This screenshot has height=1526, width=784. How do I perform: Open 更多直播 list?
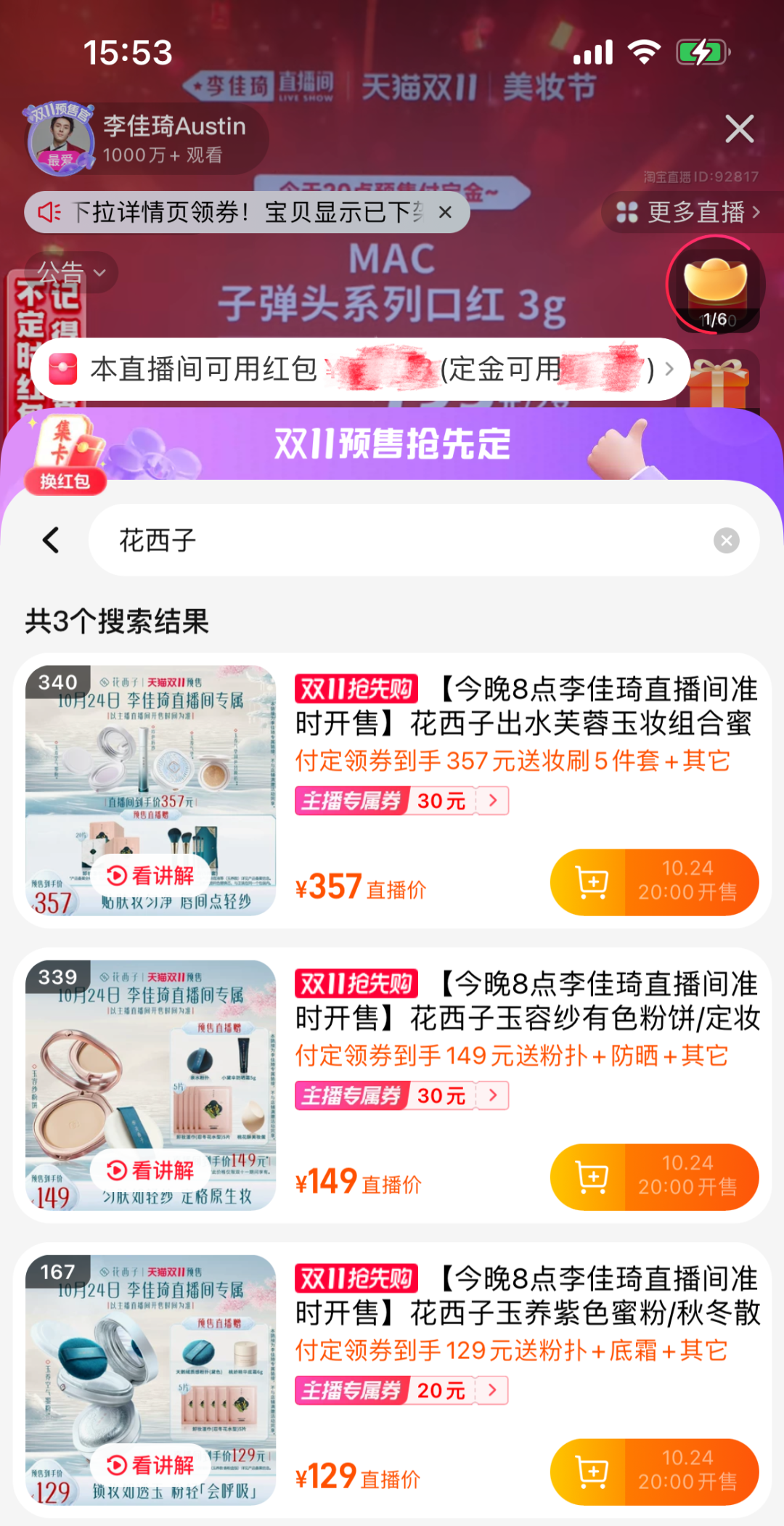688,213
